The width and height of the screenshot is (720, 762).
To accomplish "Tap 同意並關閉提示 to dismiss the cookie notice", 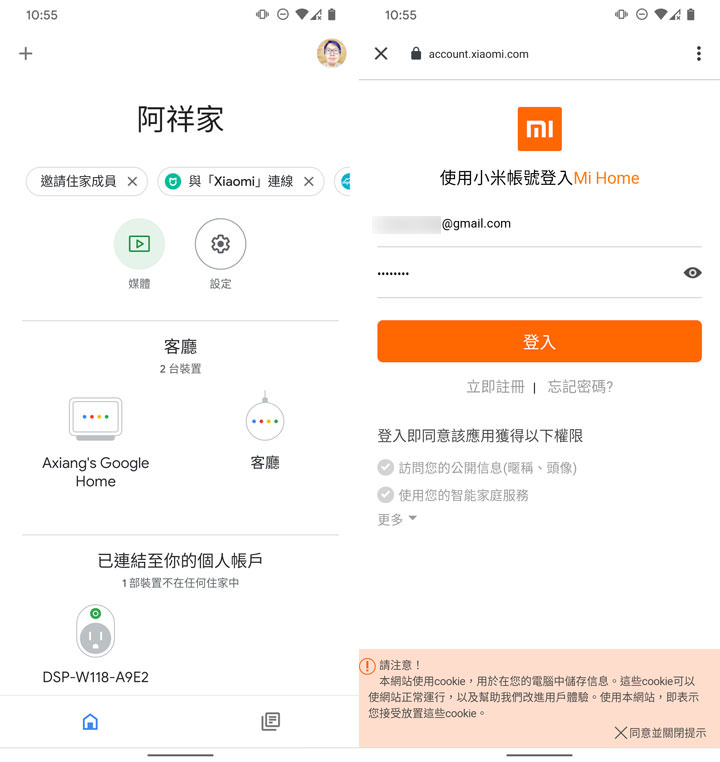I will click(x=660, y=733).
